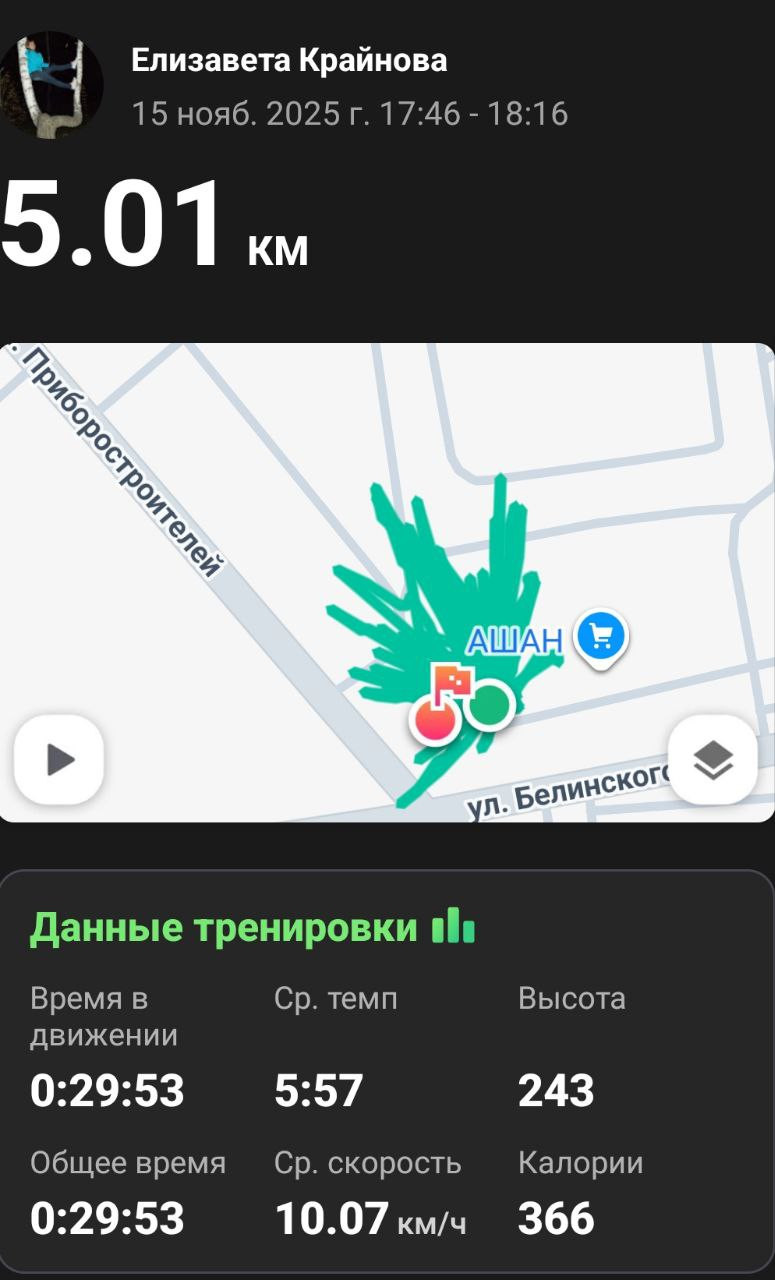The width and height of the screenshot is (775, 1280).
Task: Play the route animation on the map
Action: [59, 759]
